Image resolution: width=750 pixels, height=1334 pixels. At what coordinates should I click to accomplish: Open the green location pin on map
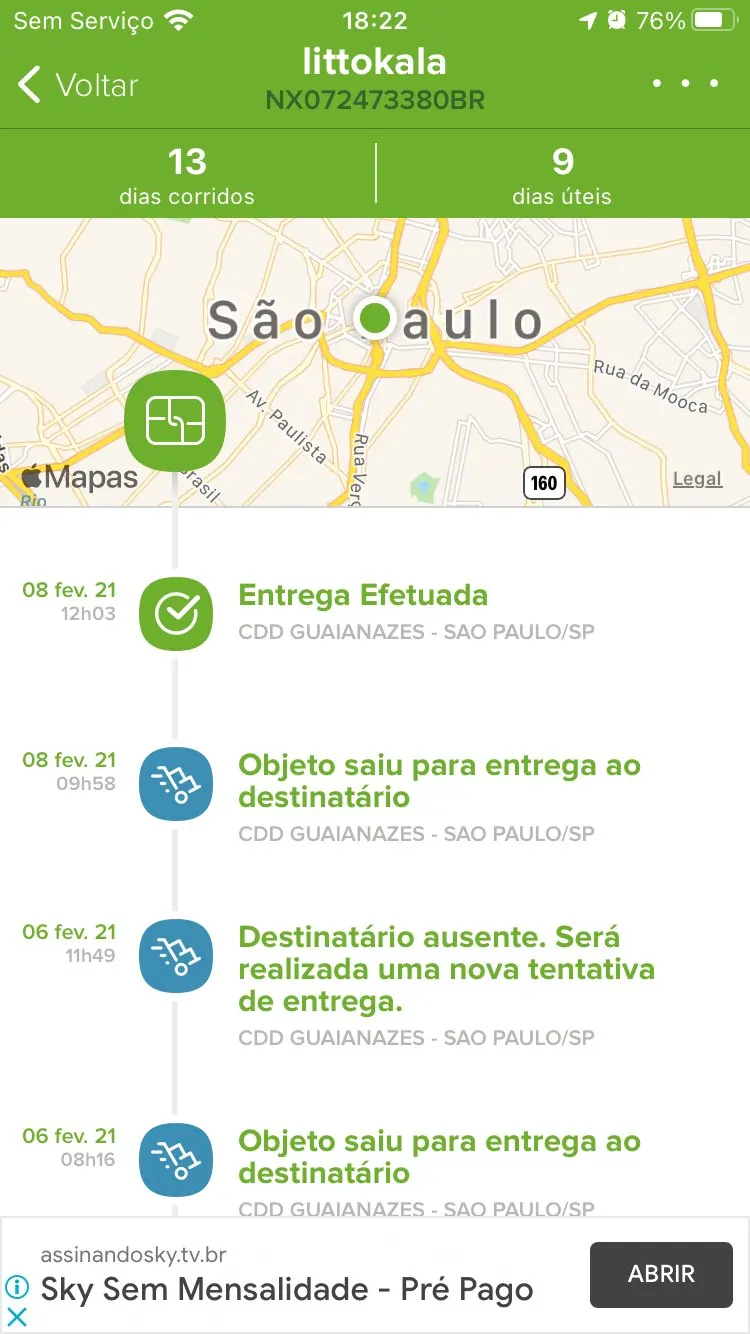click(374, 318)
